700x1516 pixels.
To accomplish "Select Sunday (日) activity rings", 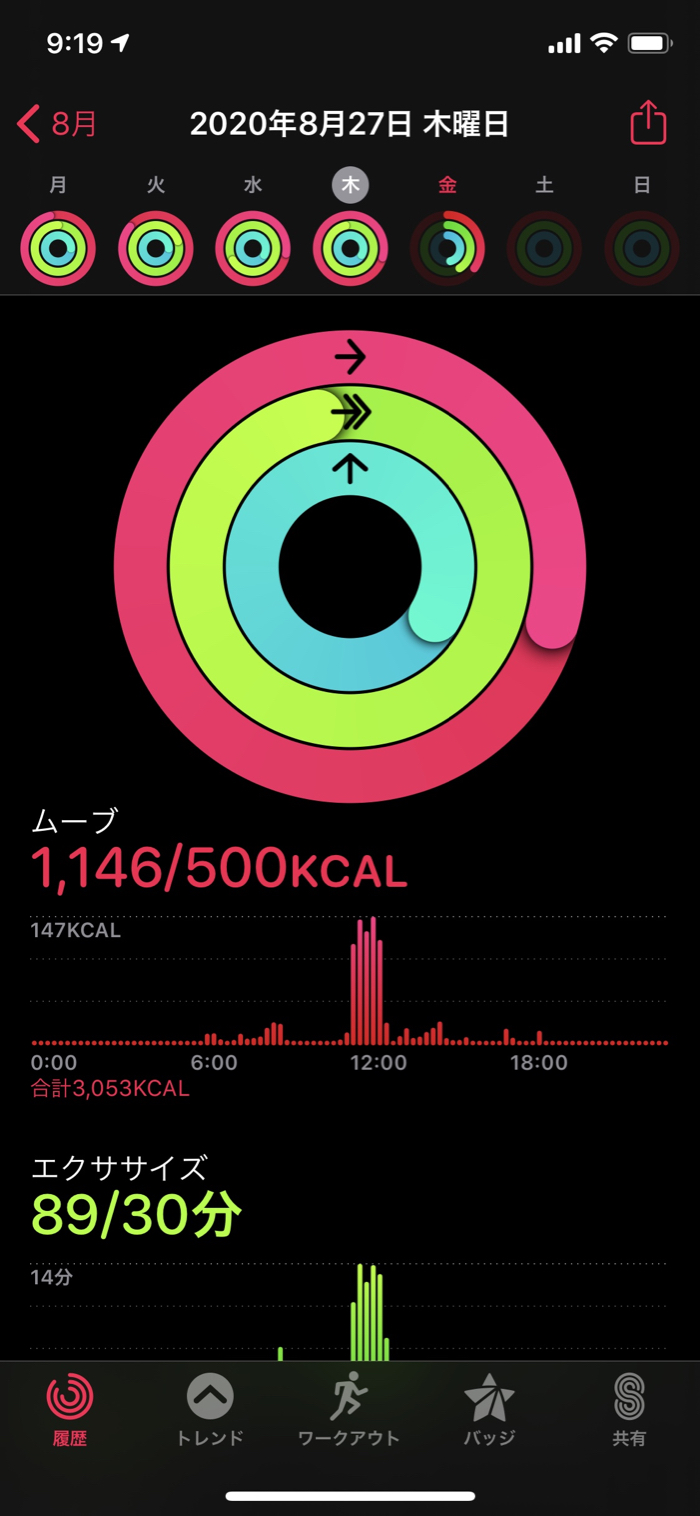I will tap(642, 248).
